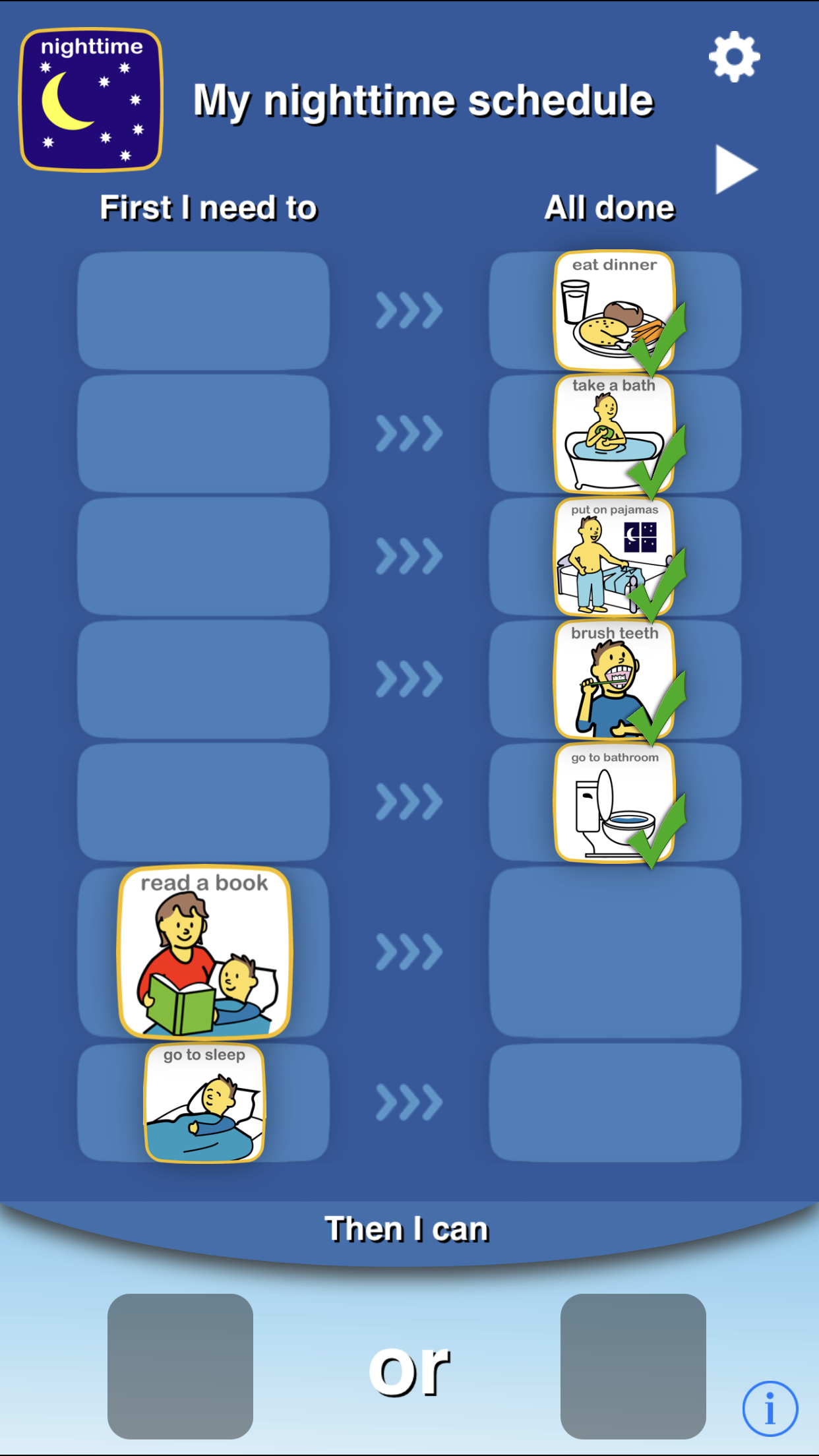Tap the completed take a bath card
Viewport: 819px width, 1456px height.
coord(614,433)
